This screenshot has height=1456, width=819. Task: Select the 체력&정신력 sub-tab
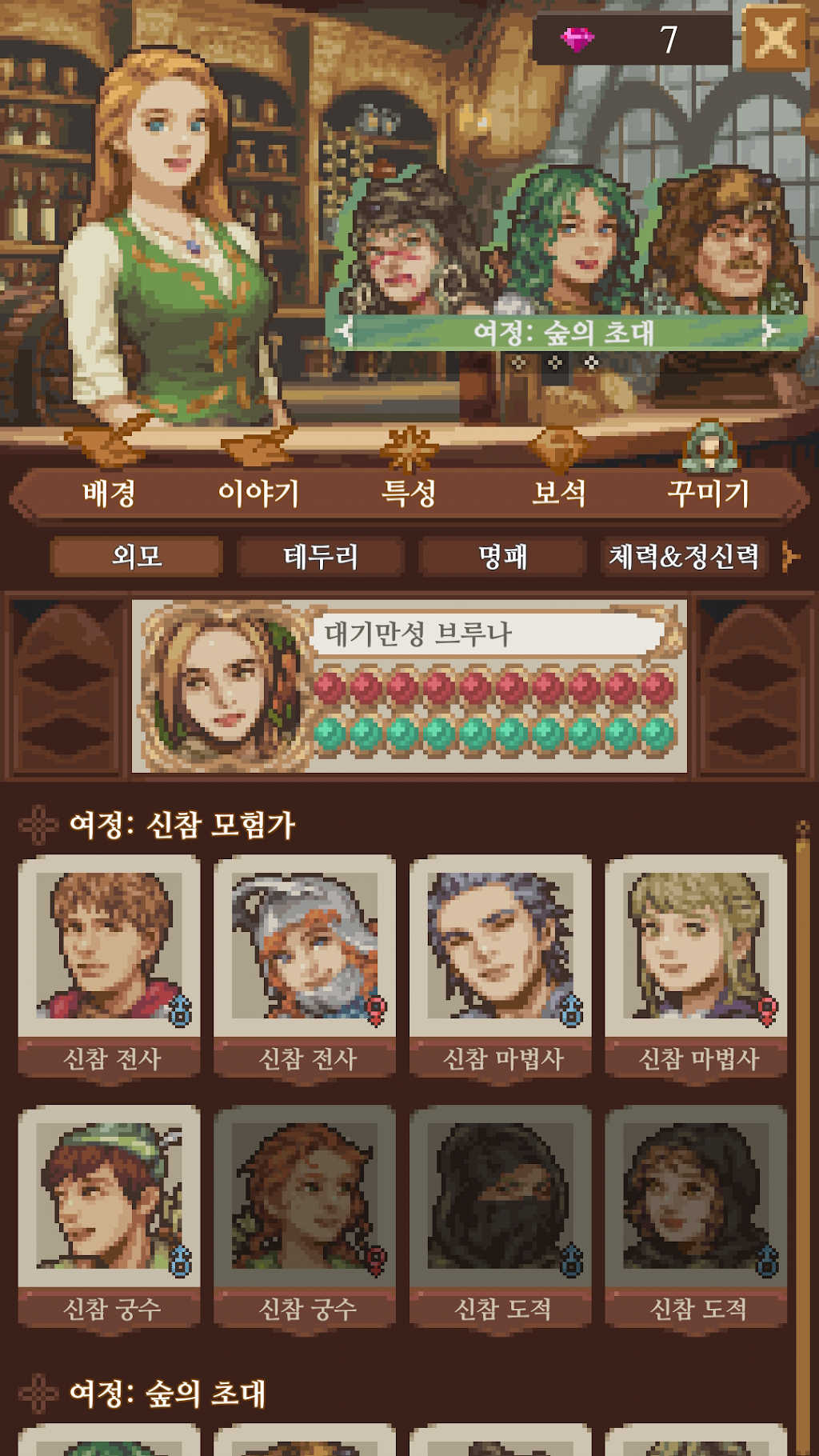[x=685, y=556]
